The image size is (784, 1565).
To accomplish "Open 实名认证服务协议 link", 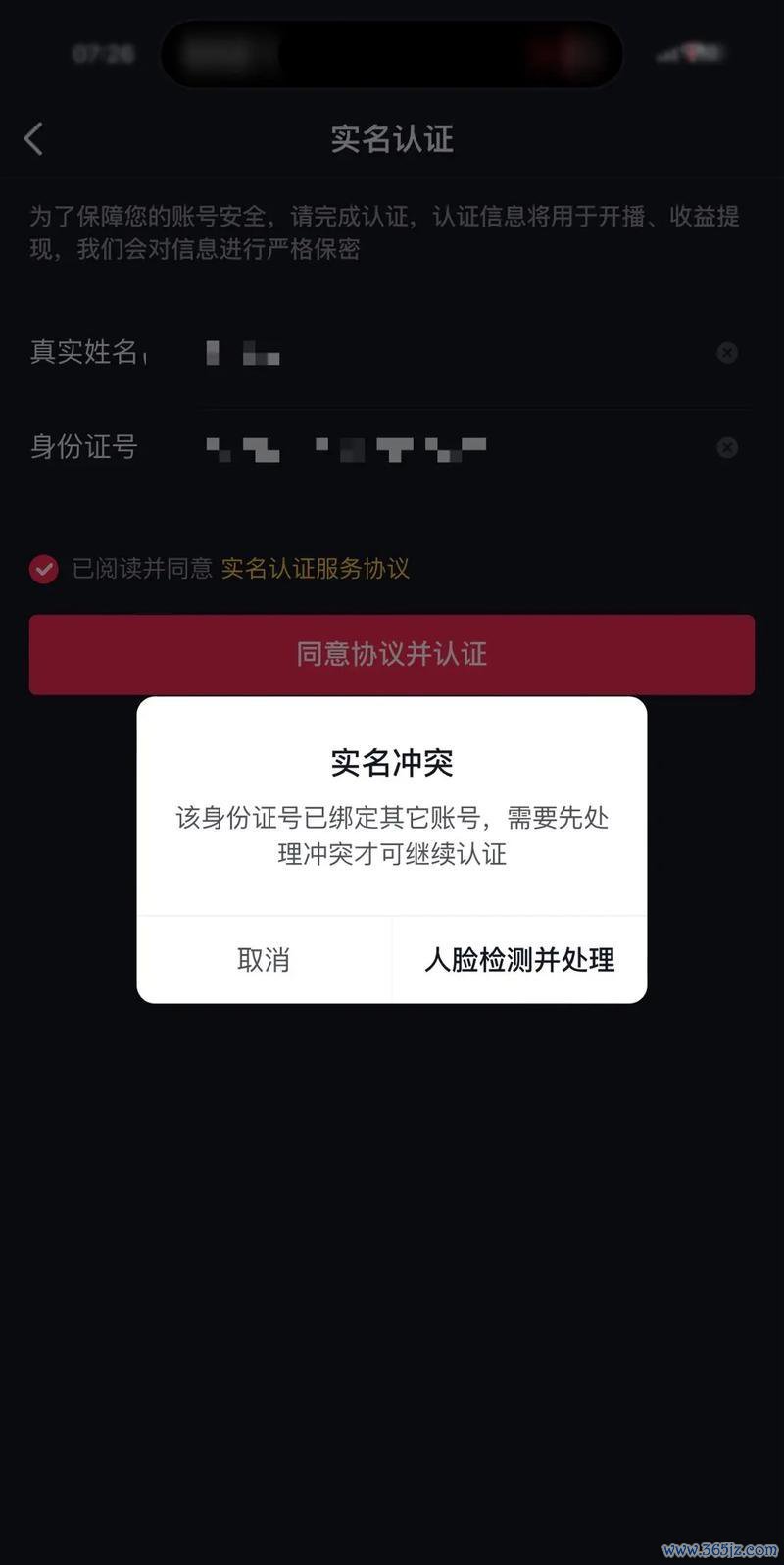I will pyautogui.click(x=316, y=569).
